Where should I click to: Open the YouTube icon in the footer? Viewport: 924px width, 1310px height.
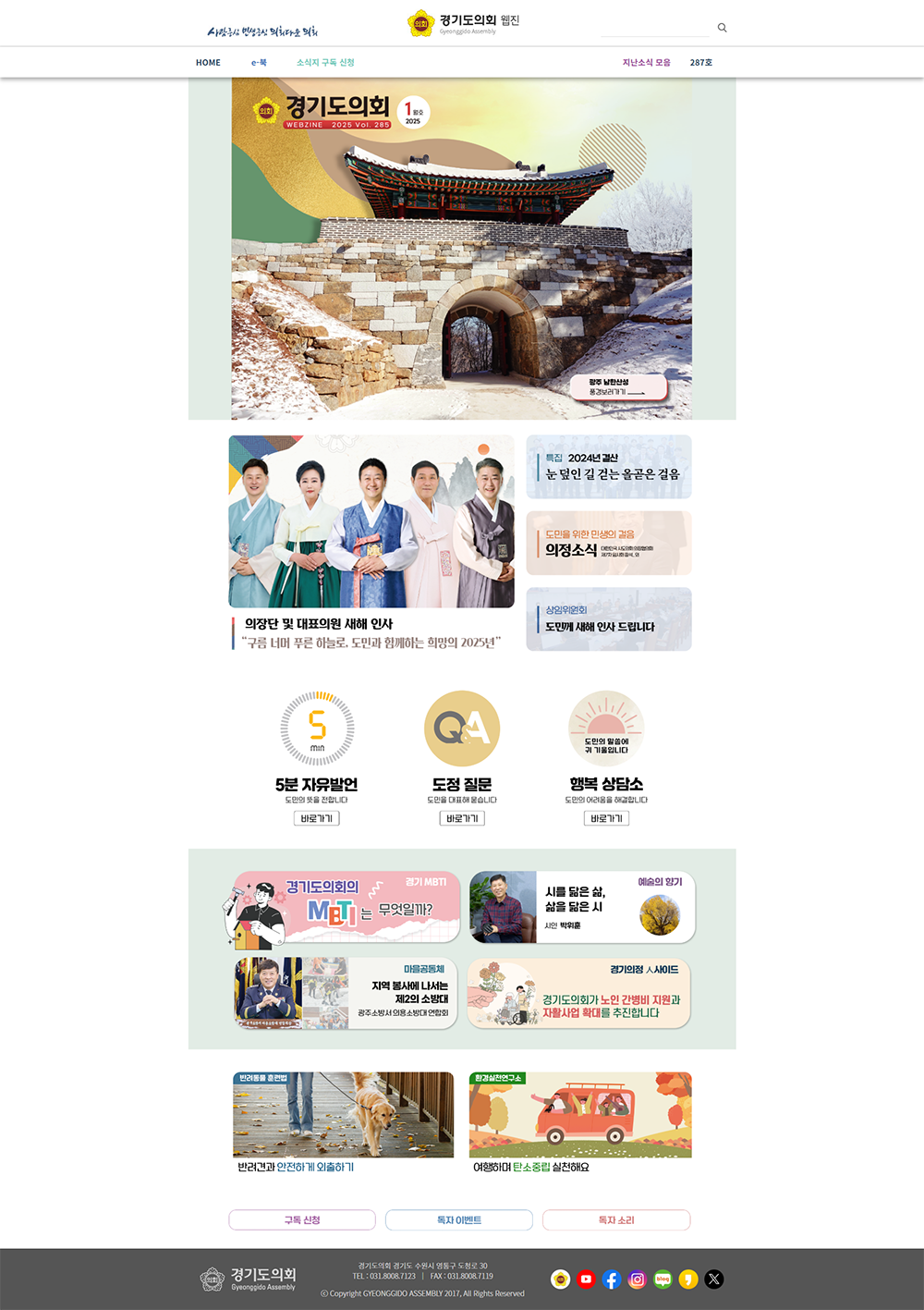586,1279
